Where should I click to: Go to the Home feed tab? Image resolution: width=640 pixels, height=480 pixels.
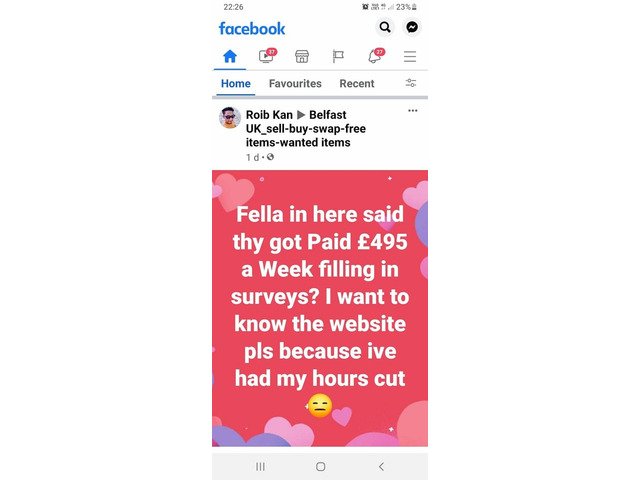click(x=230, y=56)
